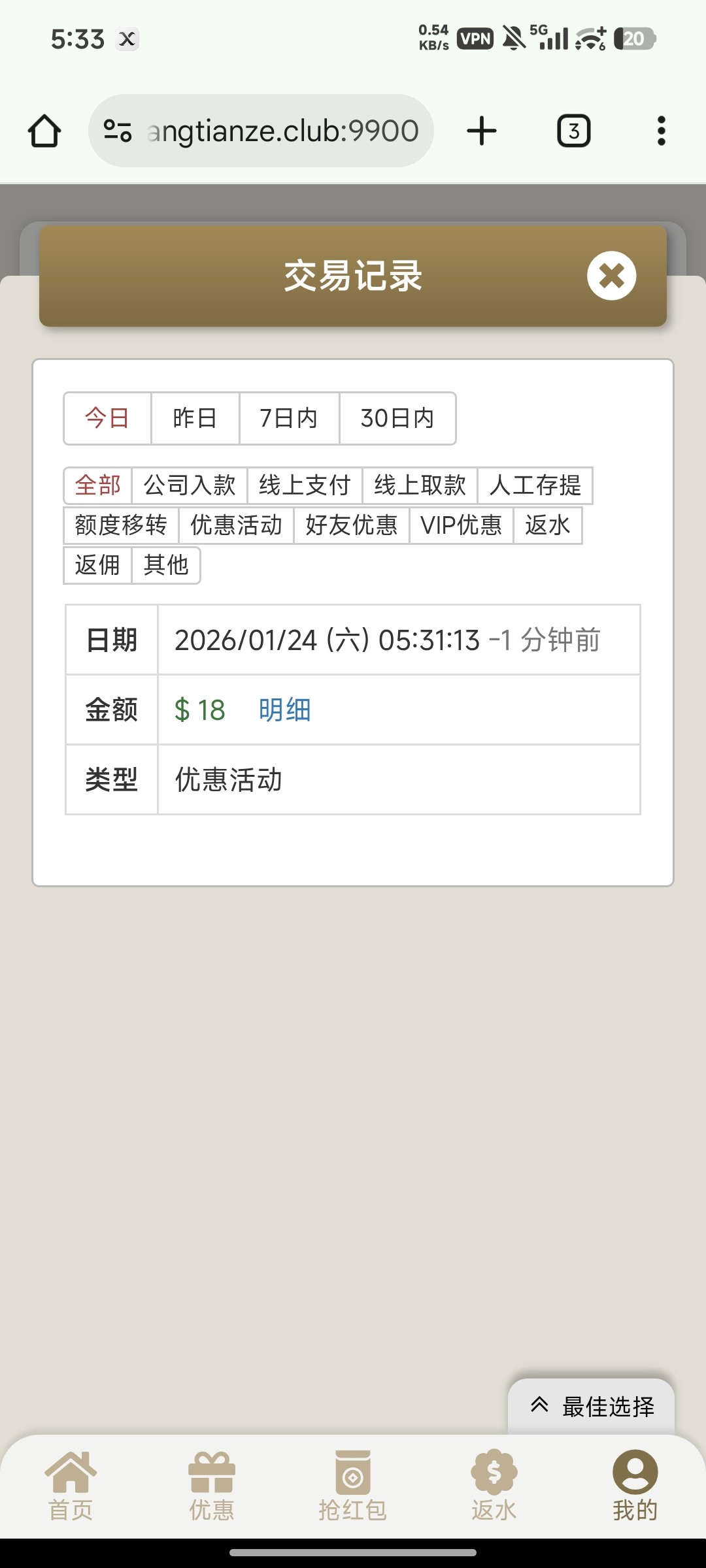Filter by 公司入款

189,485
